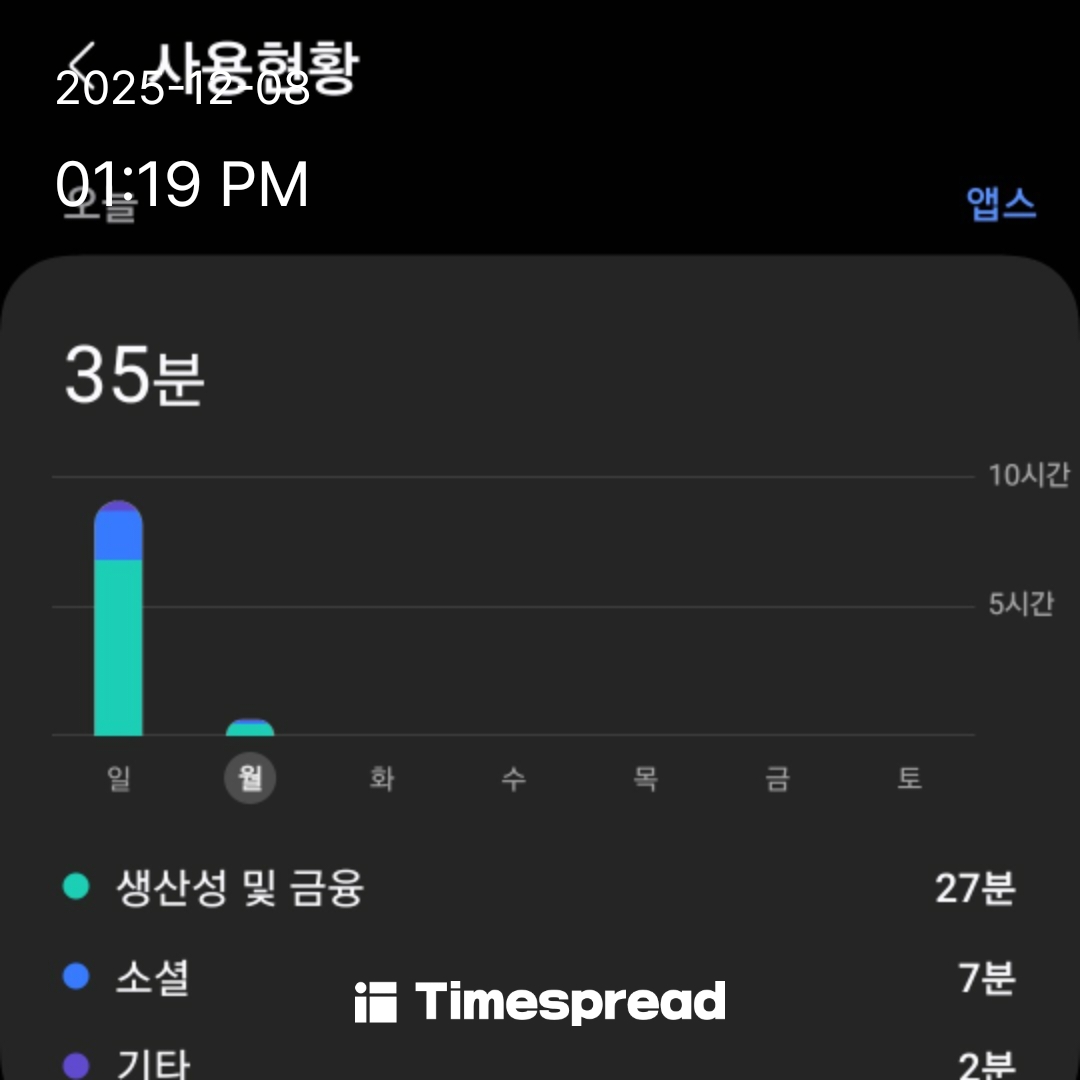Select 목 (Thursday) in the chart
This screenshot has width=1080, height=1080.
point(646,778)
